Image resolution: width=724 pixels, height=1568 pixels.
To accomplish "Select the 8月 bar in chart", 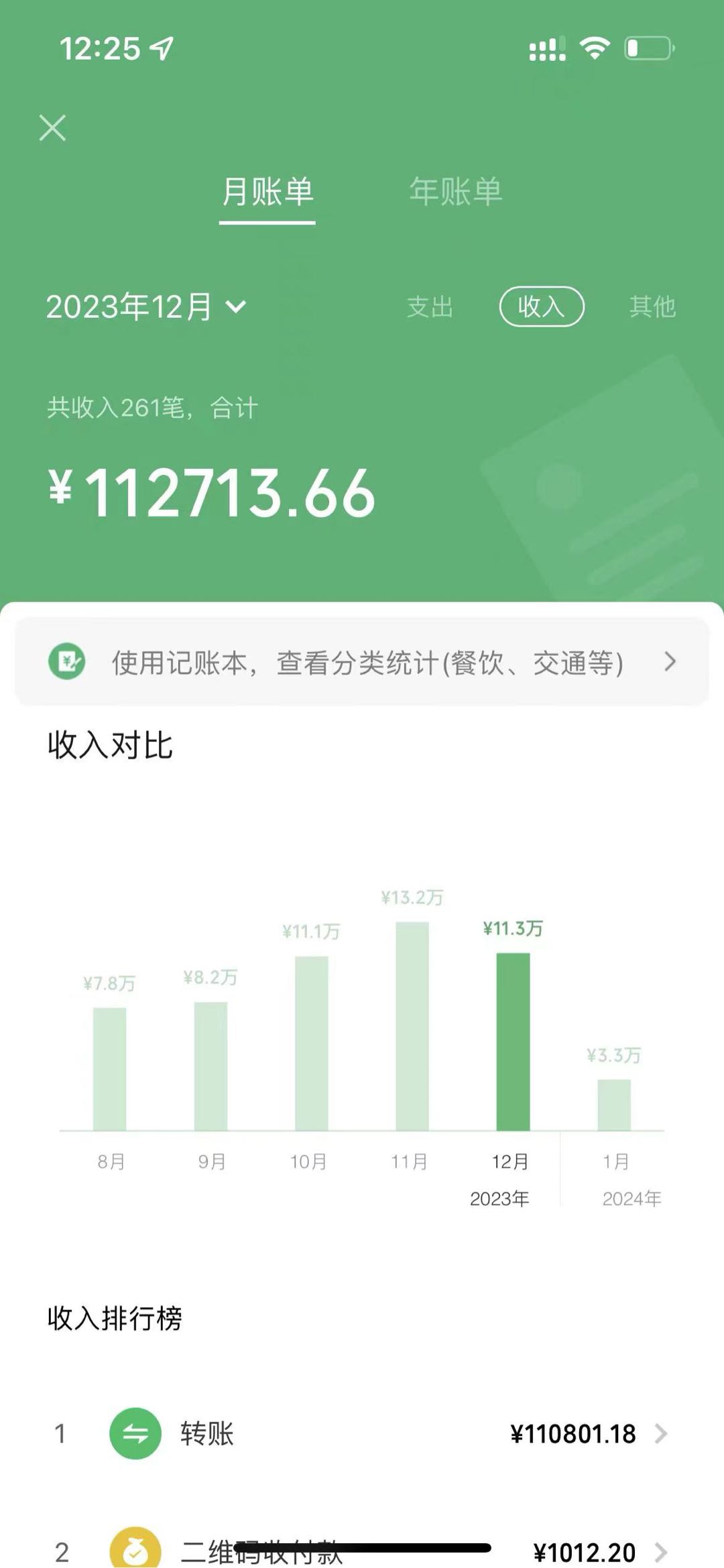I will 109,1068.
